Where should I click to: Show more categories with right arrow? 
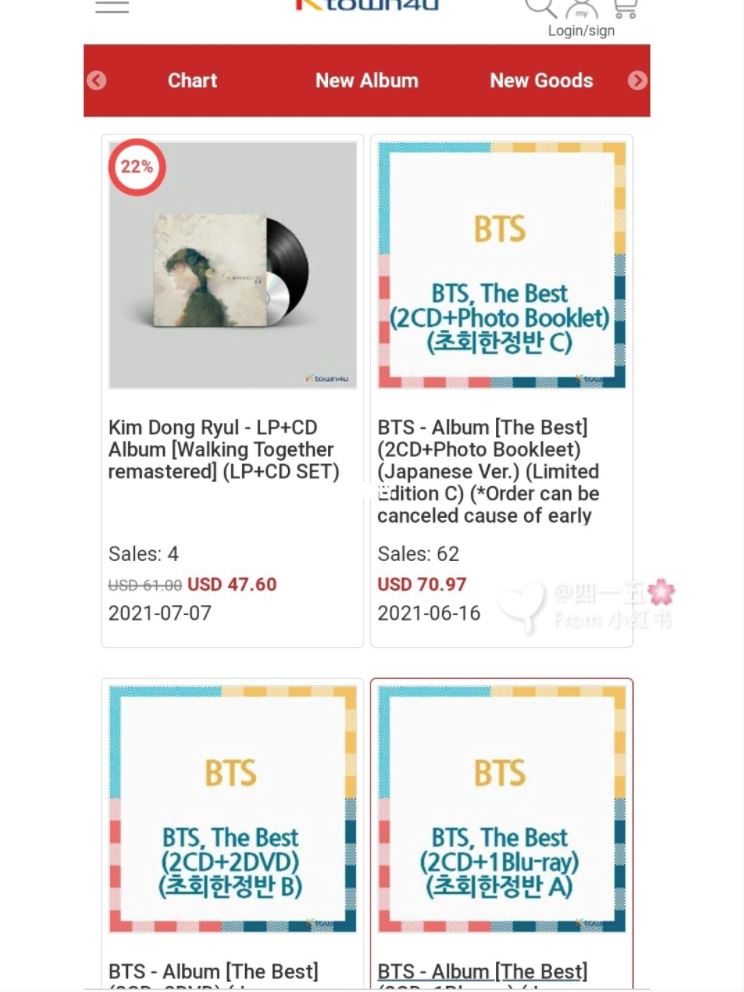pos(637,81)
